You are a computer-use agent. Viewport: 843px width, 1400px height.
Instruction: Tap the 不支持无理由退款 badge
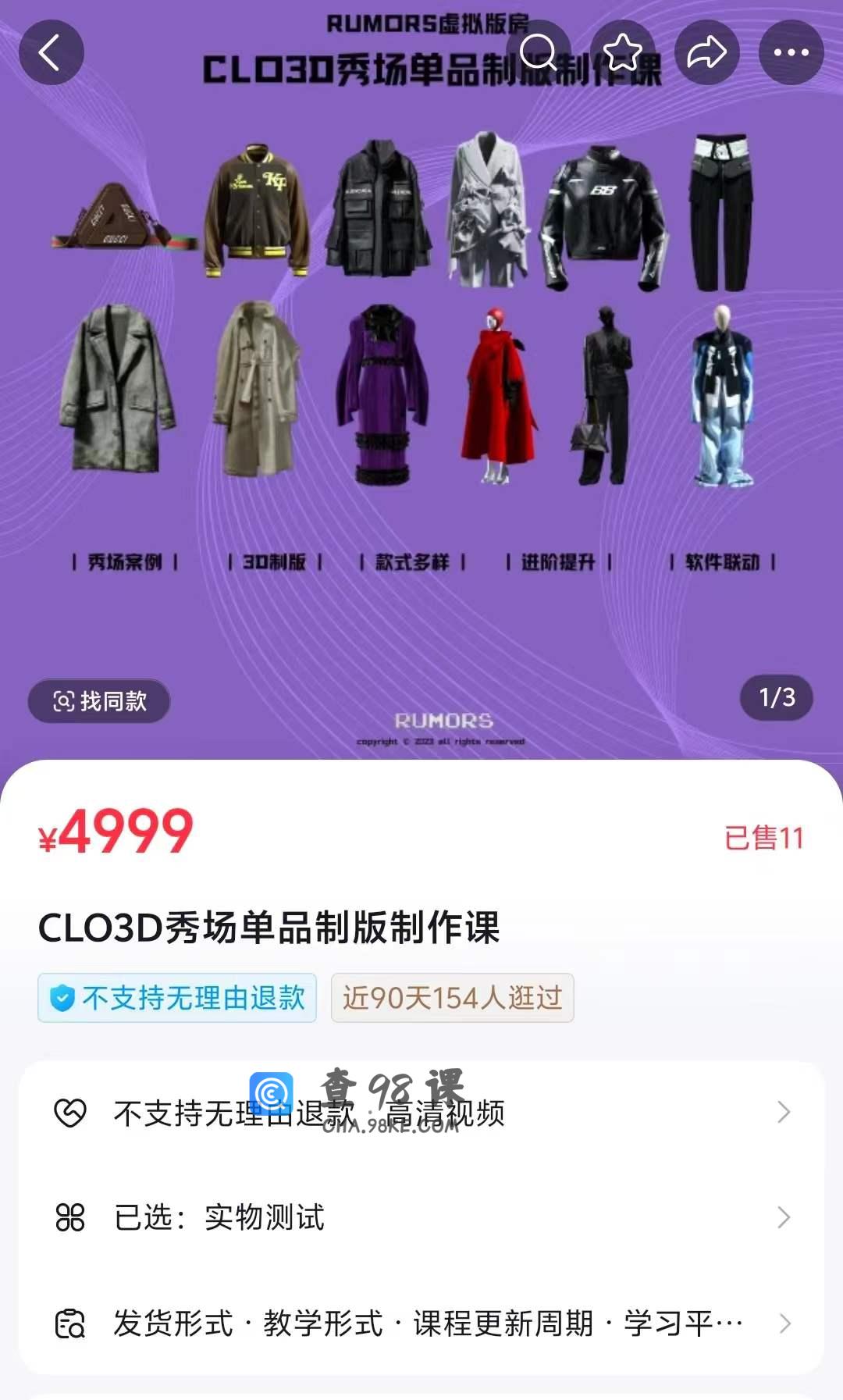177,998
